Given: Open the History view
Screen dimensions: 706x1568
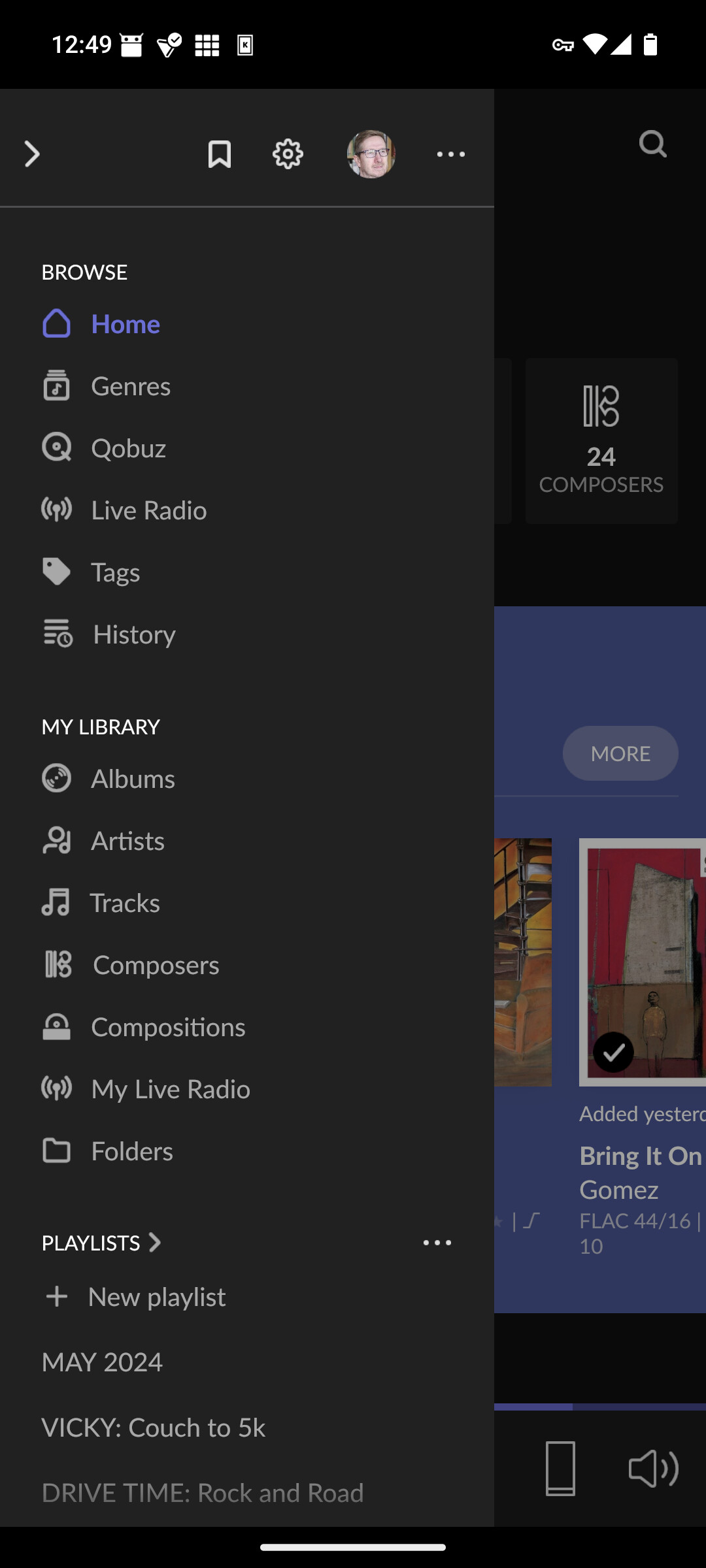Looking at the screenshot, I should (133, 634).
